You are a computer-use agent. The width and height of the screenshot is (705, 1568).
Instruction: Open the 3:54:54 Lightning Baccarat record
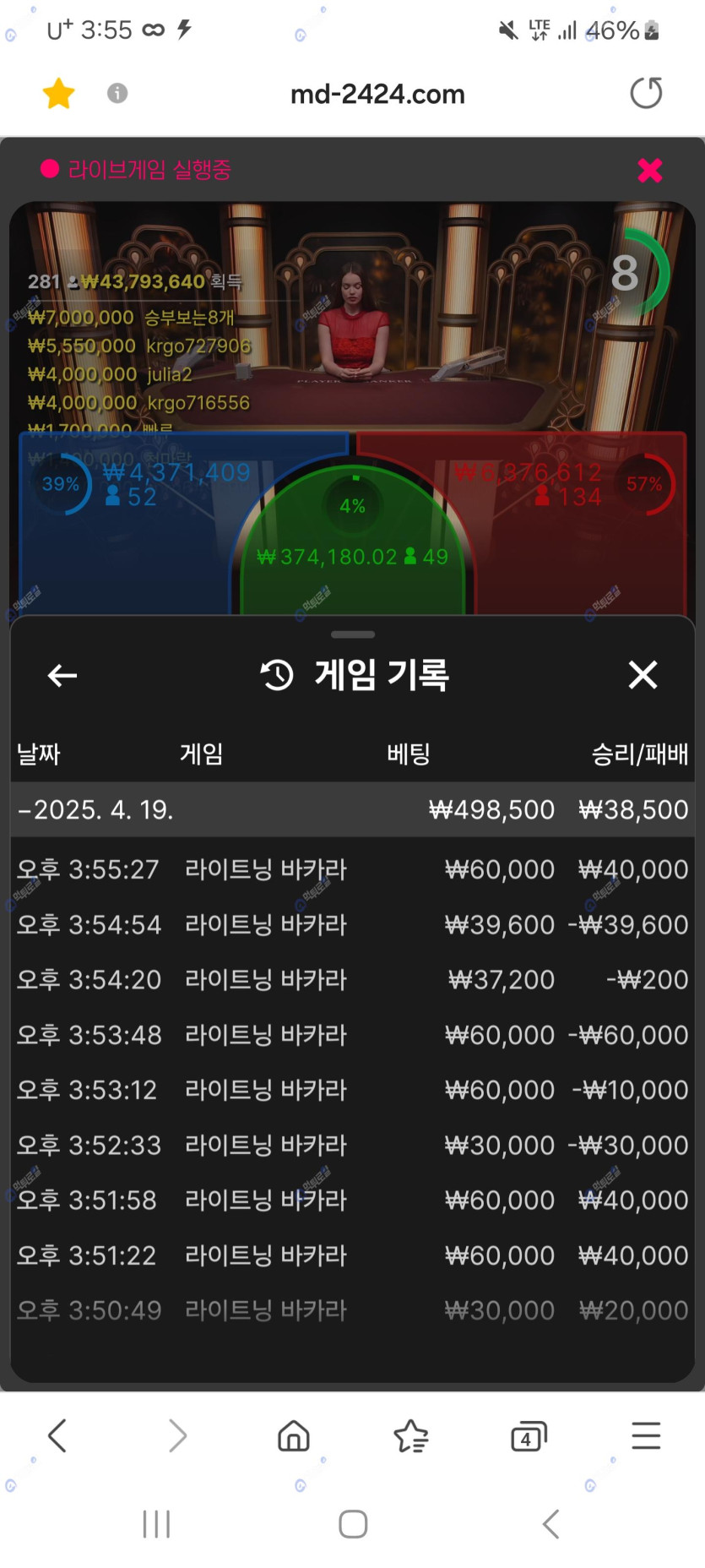pos(352,924)
